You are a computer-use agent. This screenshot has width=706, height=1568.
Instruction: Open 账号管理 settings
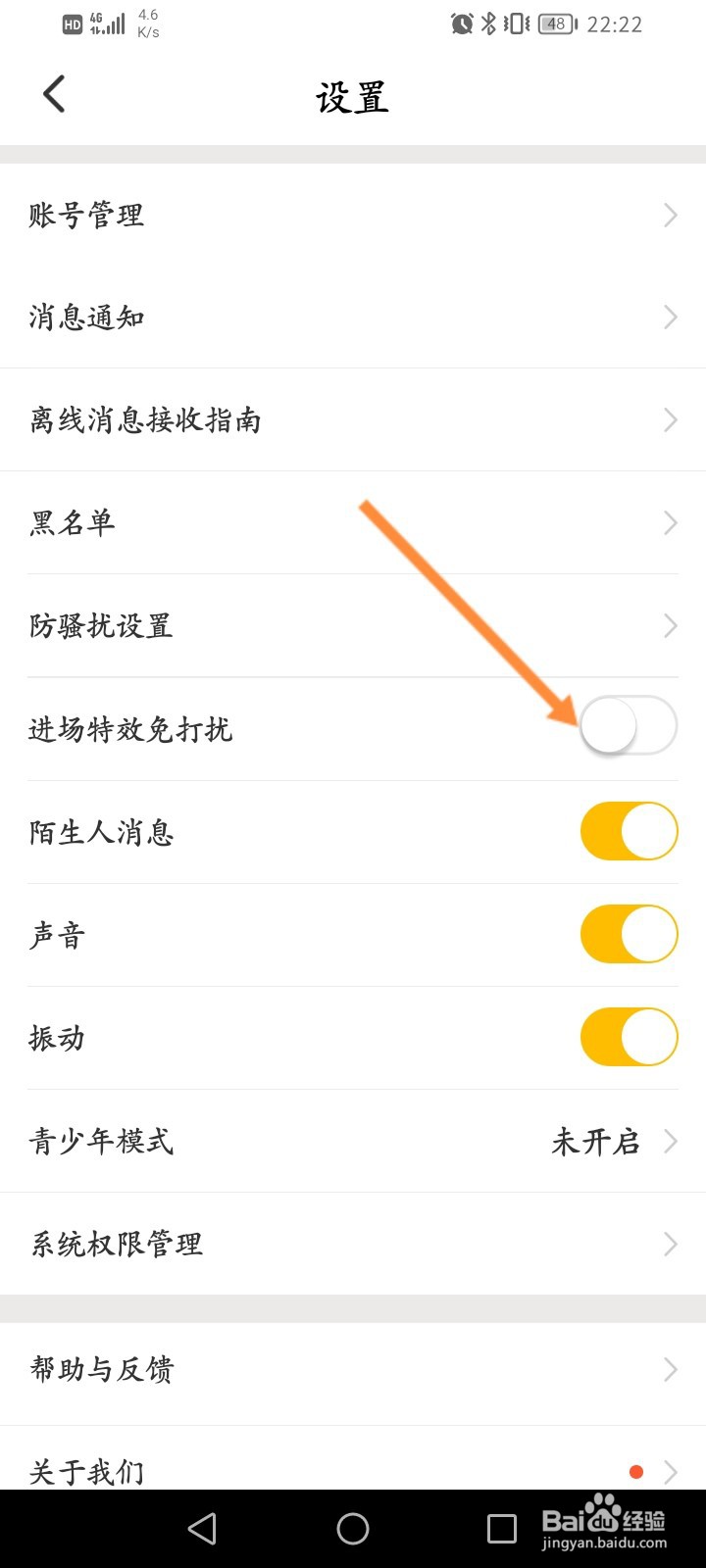(x=353, y=215)
